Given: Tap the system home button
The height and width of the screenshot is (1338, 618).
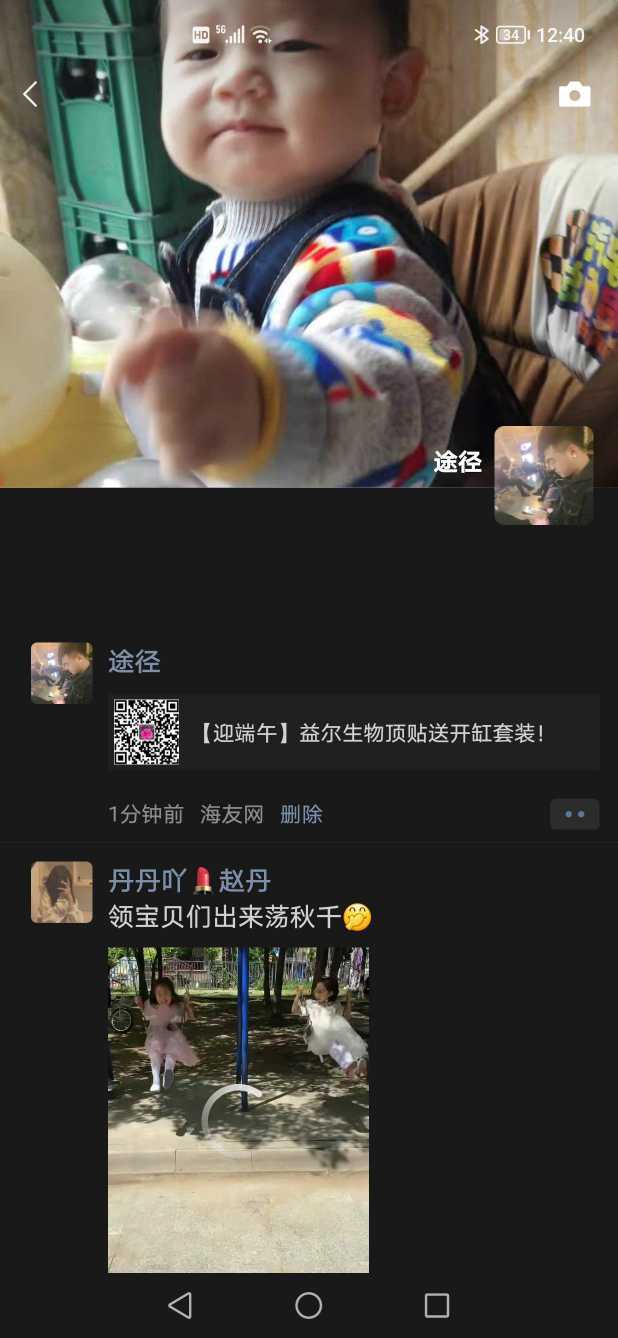Looking at the screenshot, I should point(309,1305).
